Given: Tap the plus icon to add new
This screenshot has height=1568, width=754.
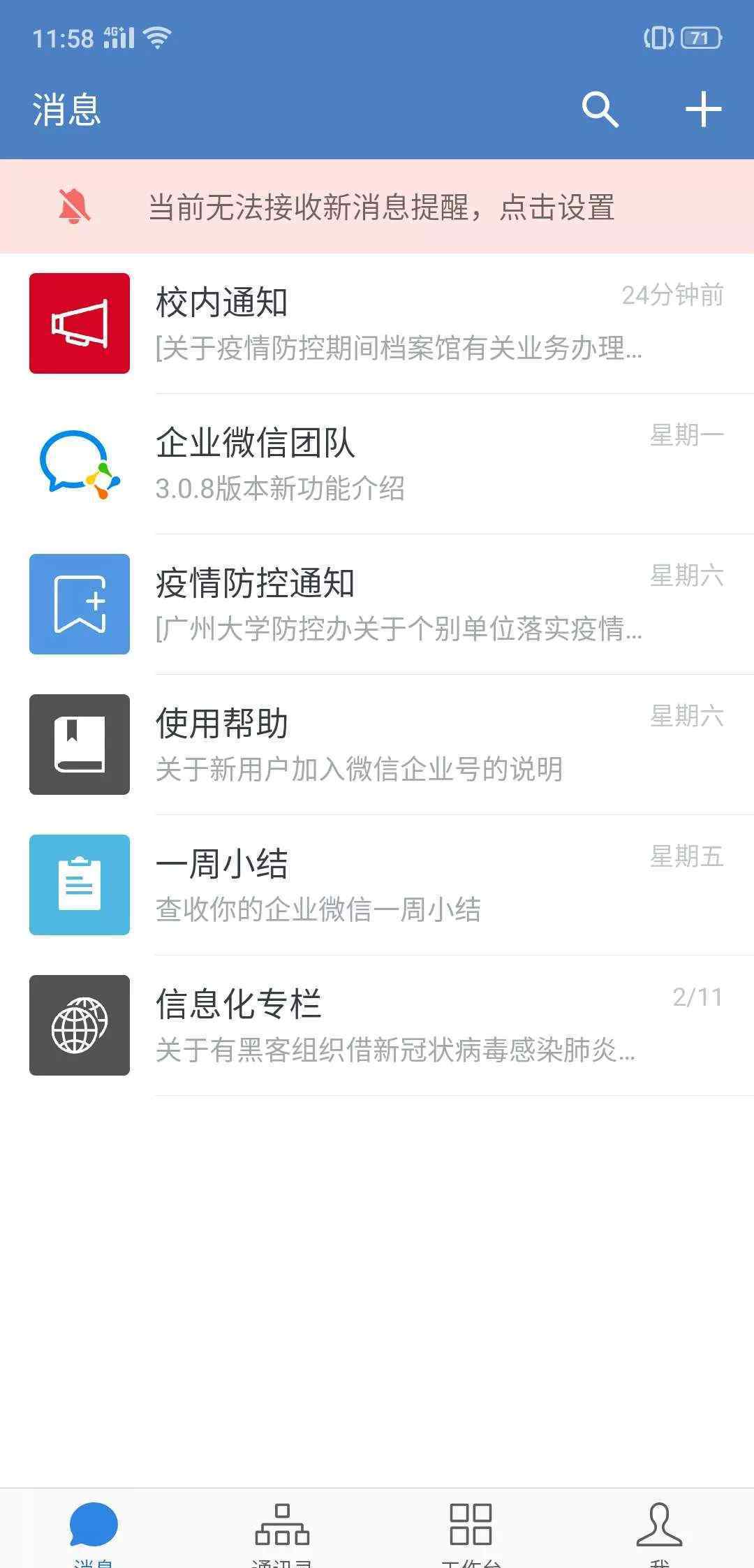Looking at the screenshot, I should pos(702,110).
